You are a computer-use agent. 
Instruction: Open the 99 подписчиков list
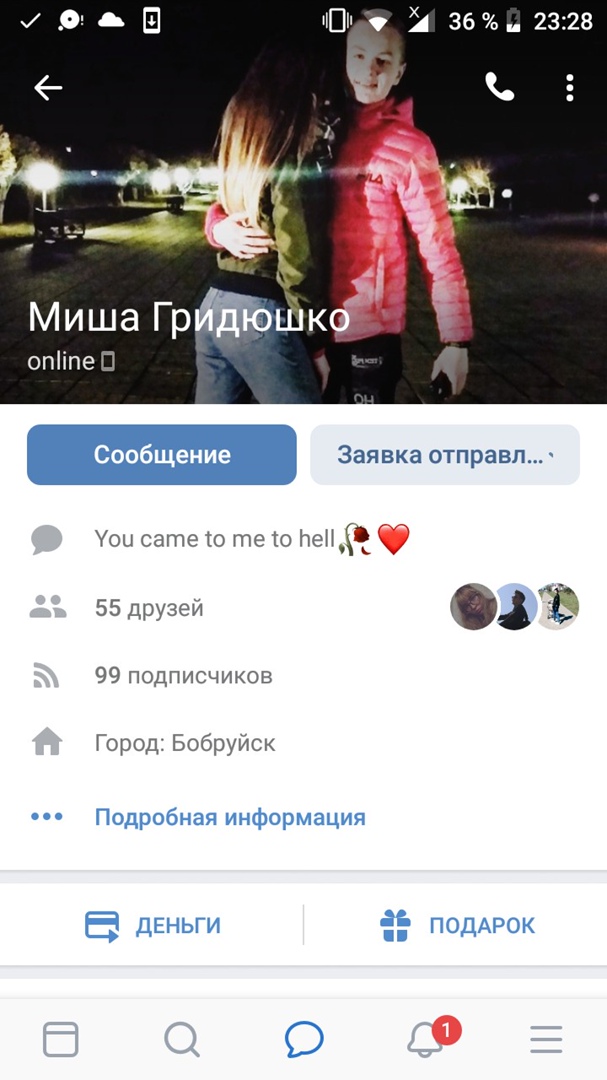pos(183,676)
